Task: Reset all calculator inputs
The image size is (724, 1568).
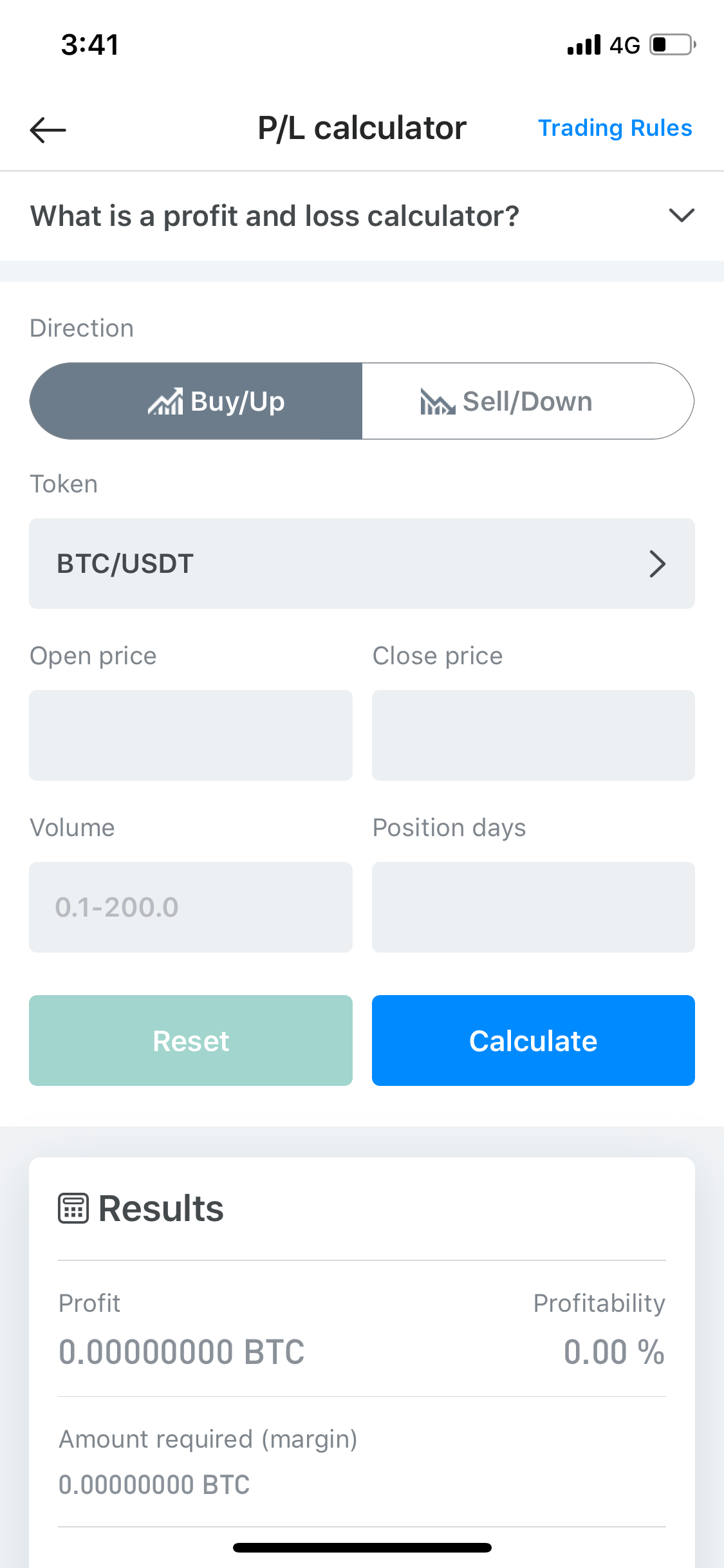Action: [190, 1040]
